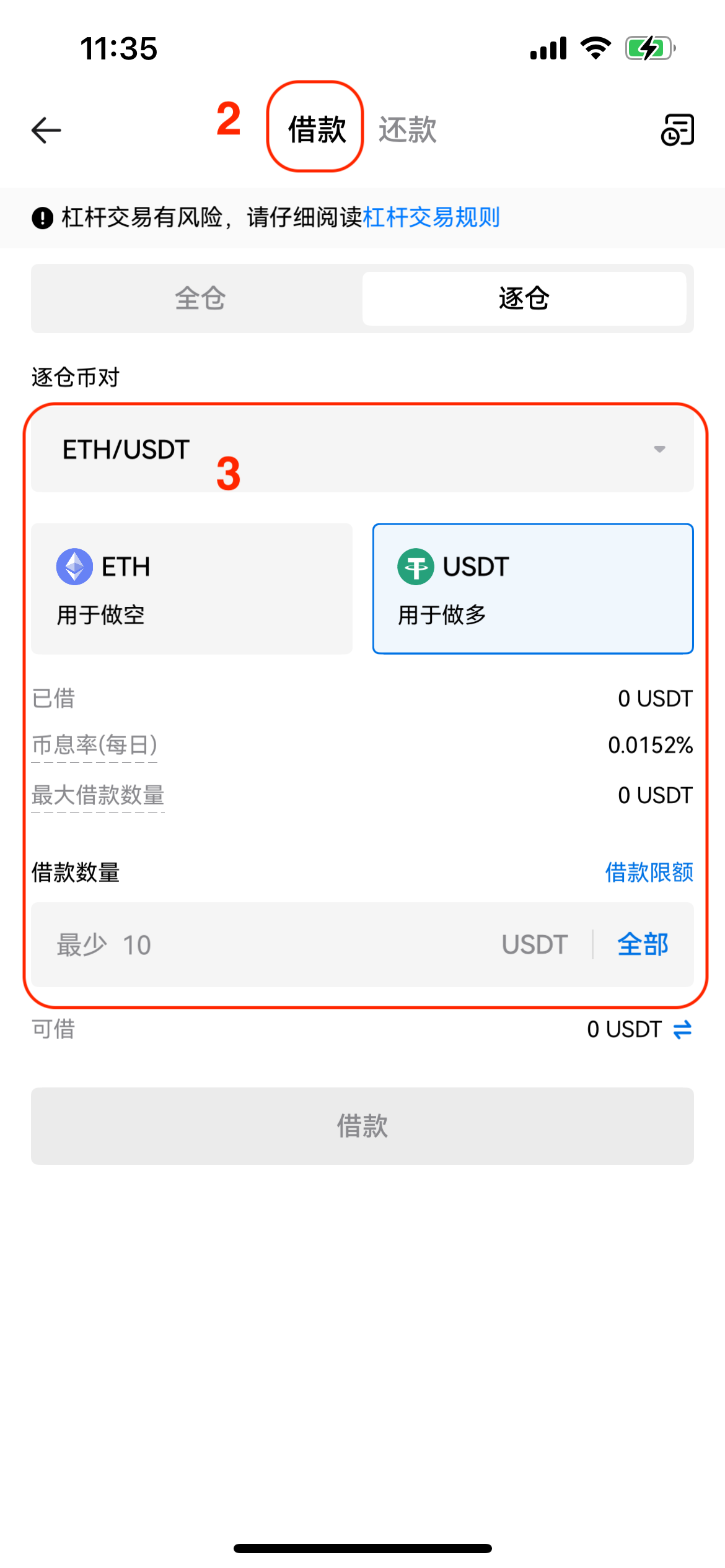725x1568 pixels.
Task: Expand the ETH/USDT pair dropdown
Action: (x=362, y=449)
